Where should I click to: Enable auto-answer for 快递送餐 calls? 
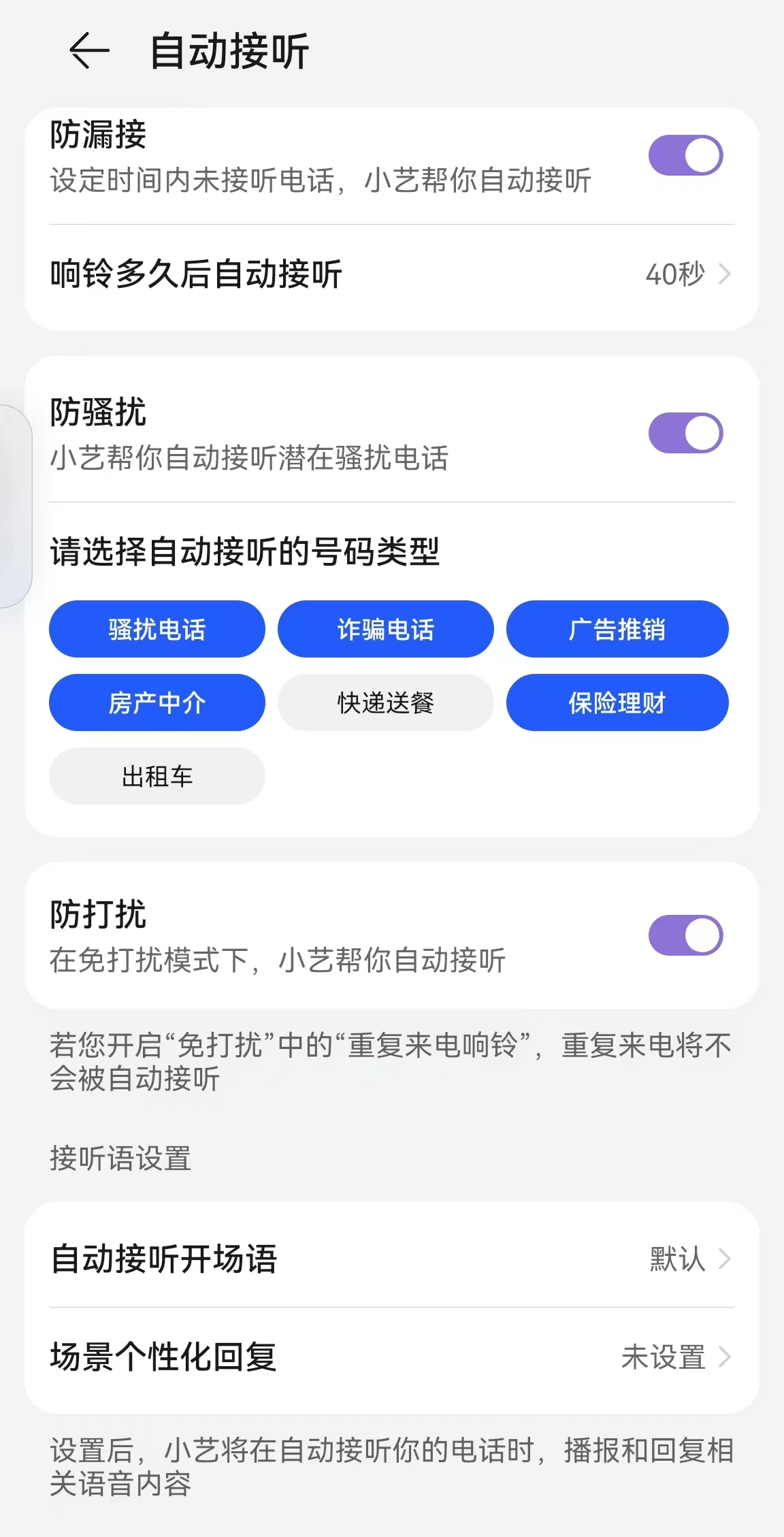[386, 702]
